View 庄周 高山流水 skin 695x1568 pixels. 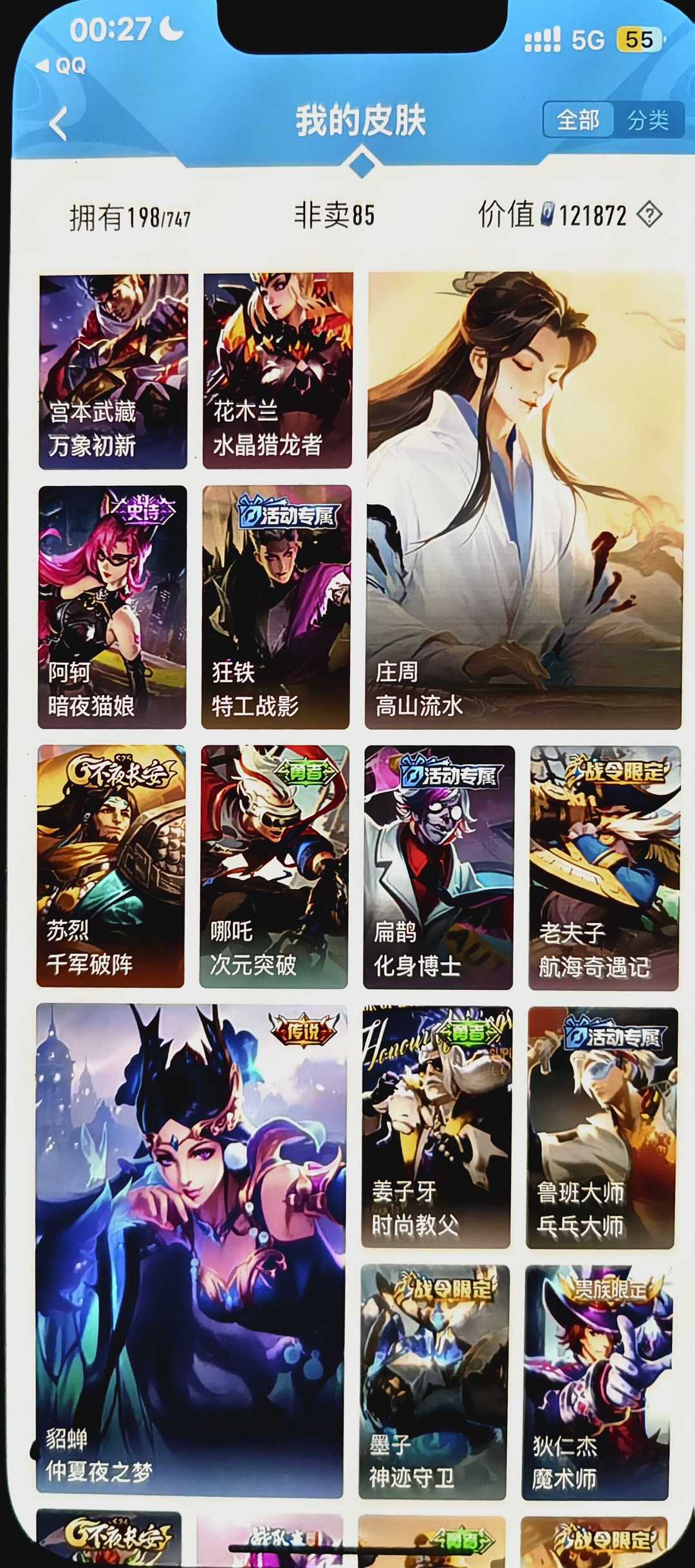click(x=524, y=501)
